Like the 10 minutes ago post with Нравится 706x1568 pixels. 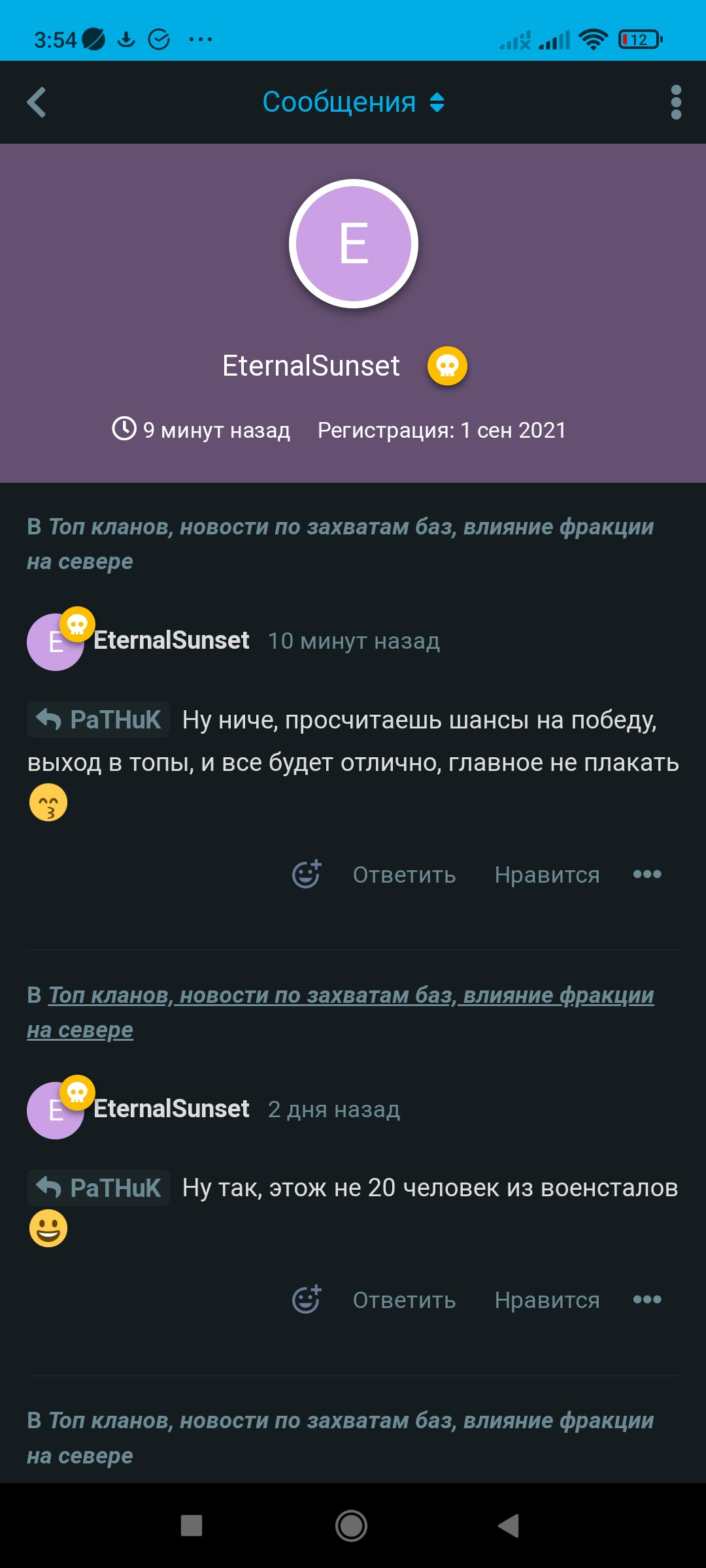(547, 874)
